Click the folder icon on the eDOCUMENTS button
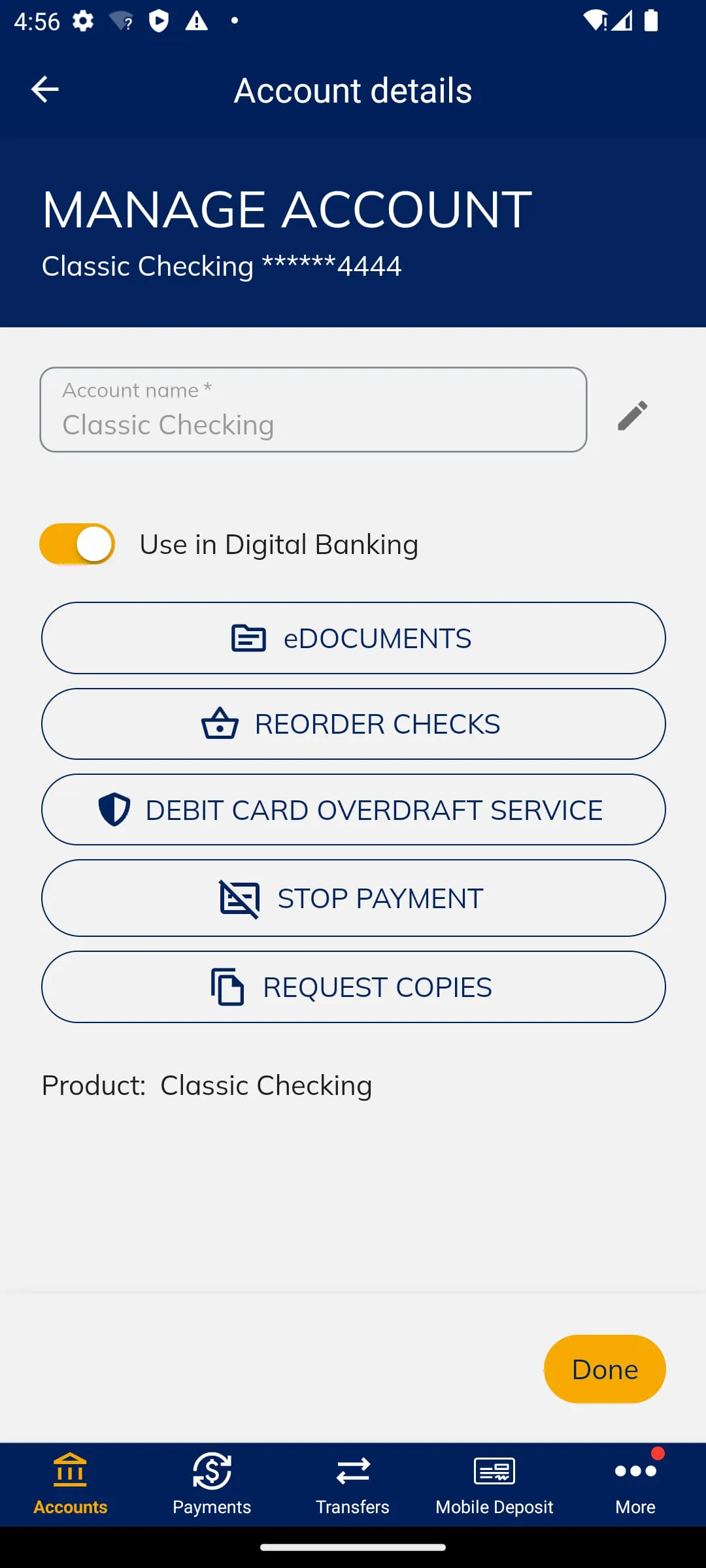The height and width of the screenshot is (1568, 706). (247, 637)
